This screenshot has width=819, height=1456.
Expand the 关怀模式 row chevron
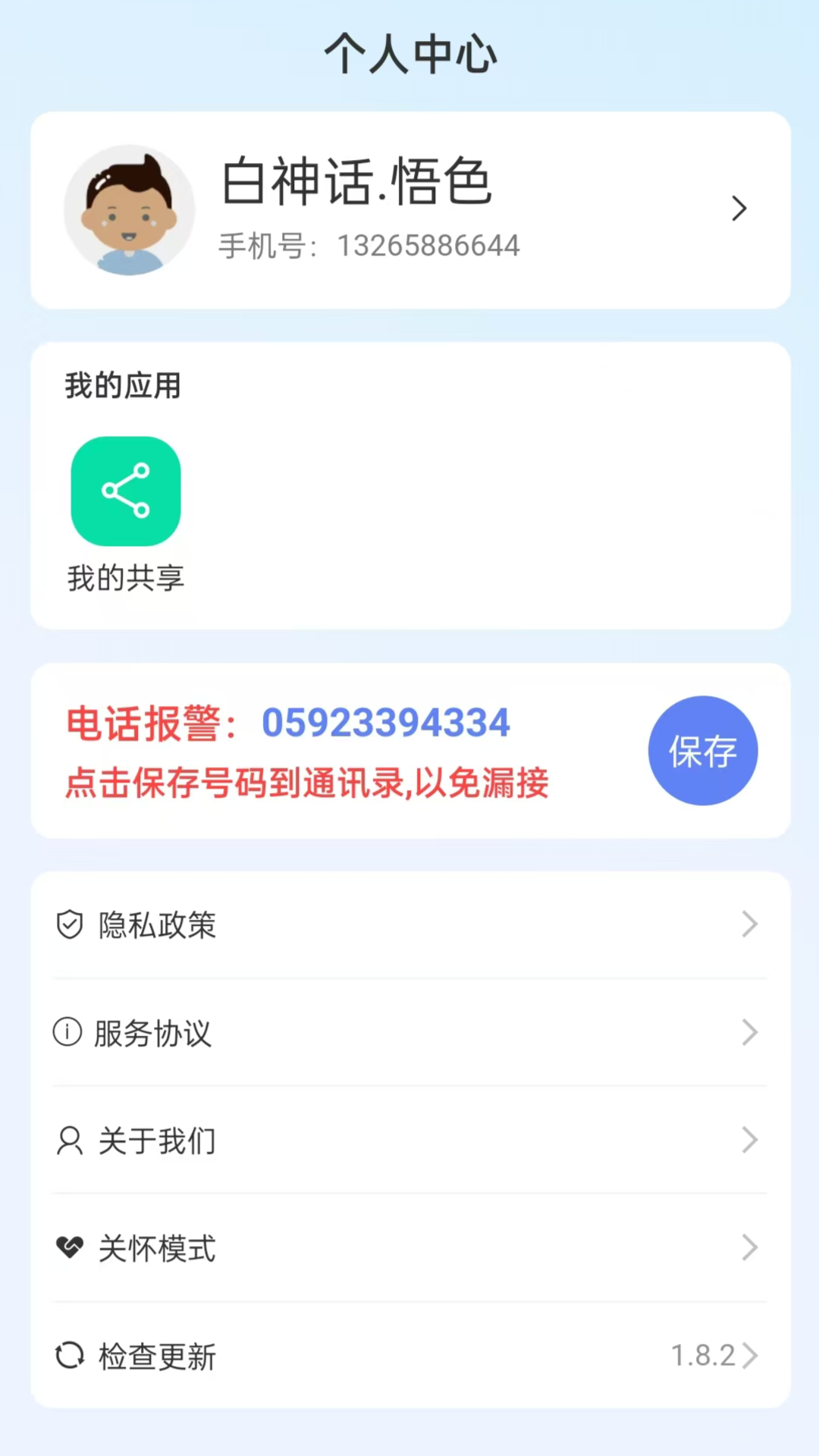pyautogui.click(x=750, y=1247)
